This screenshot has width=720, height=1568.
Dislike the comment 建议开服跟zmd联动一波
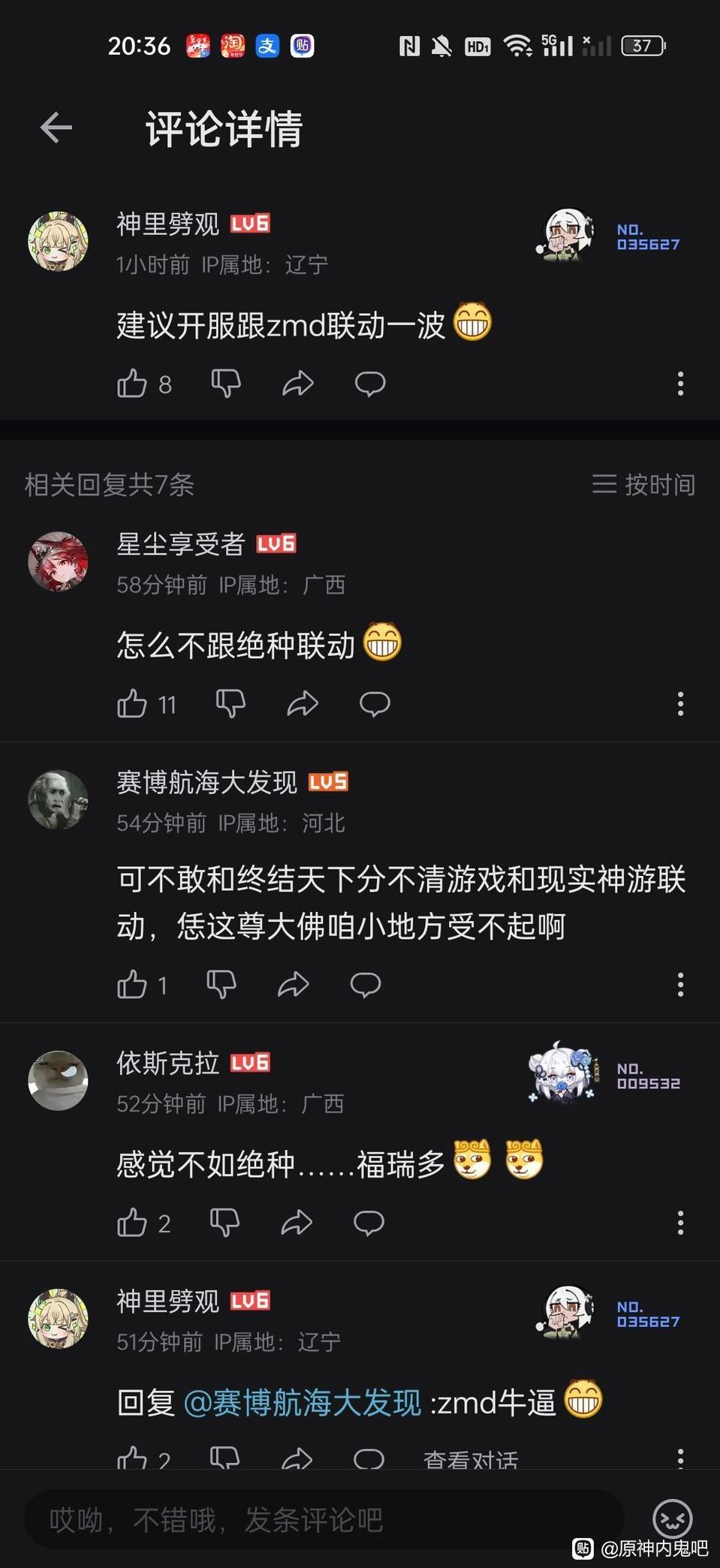[225, 384]
